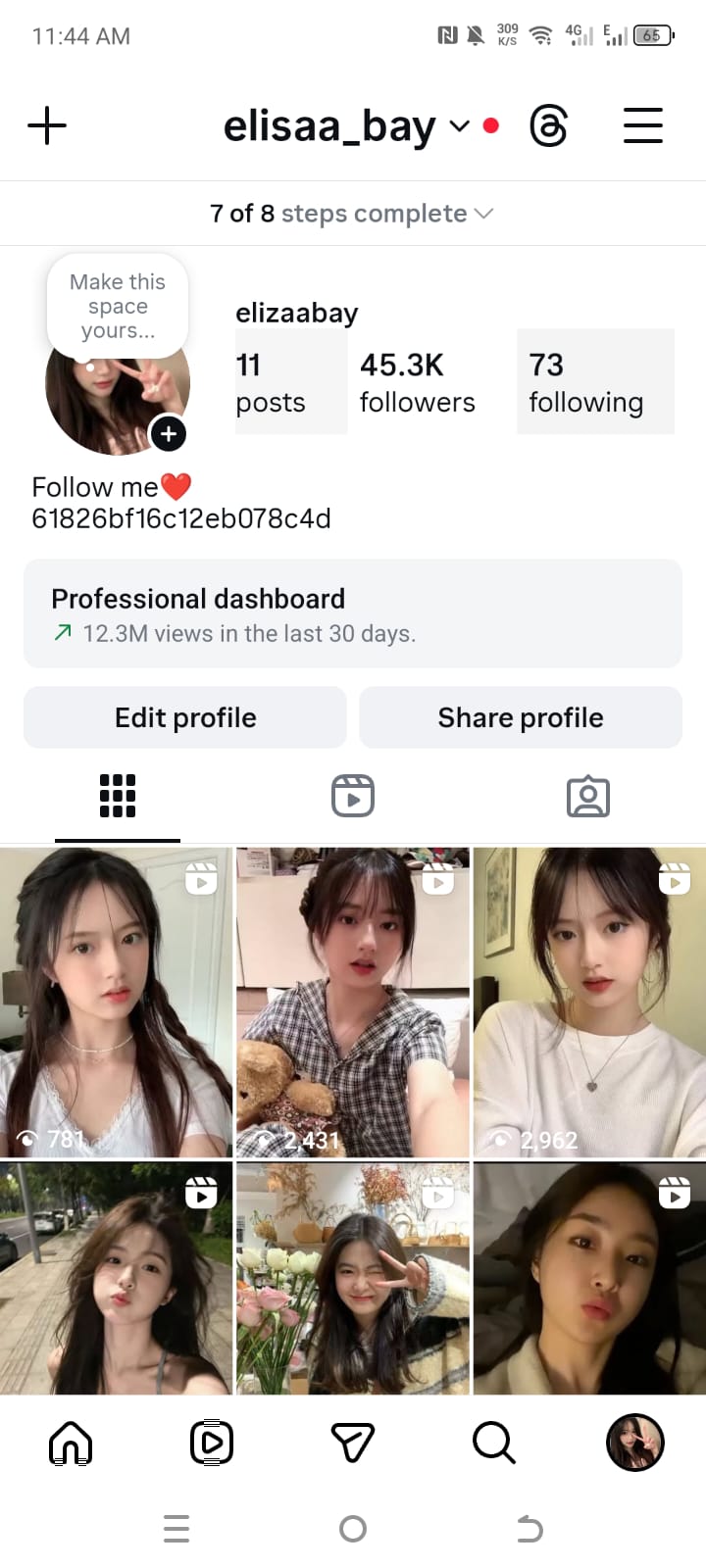The width and height of the screenshot is (706, 1568).
Task: Open the Threads icon
Action: 548,126
